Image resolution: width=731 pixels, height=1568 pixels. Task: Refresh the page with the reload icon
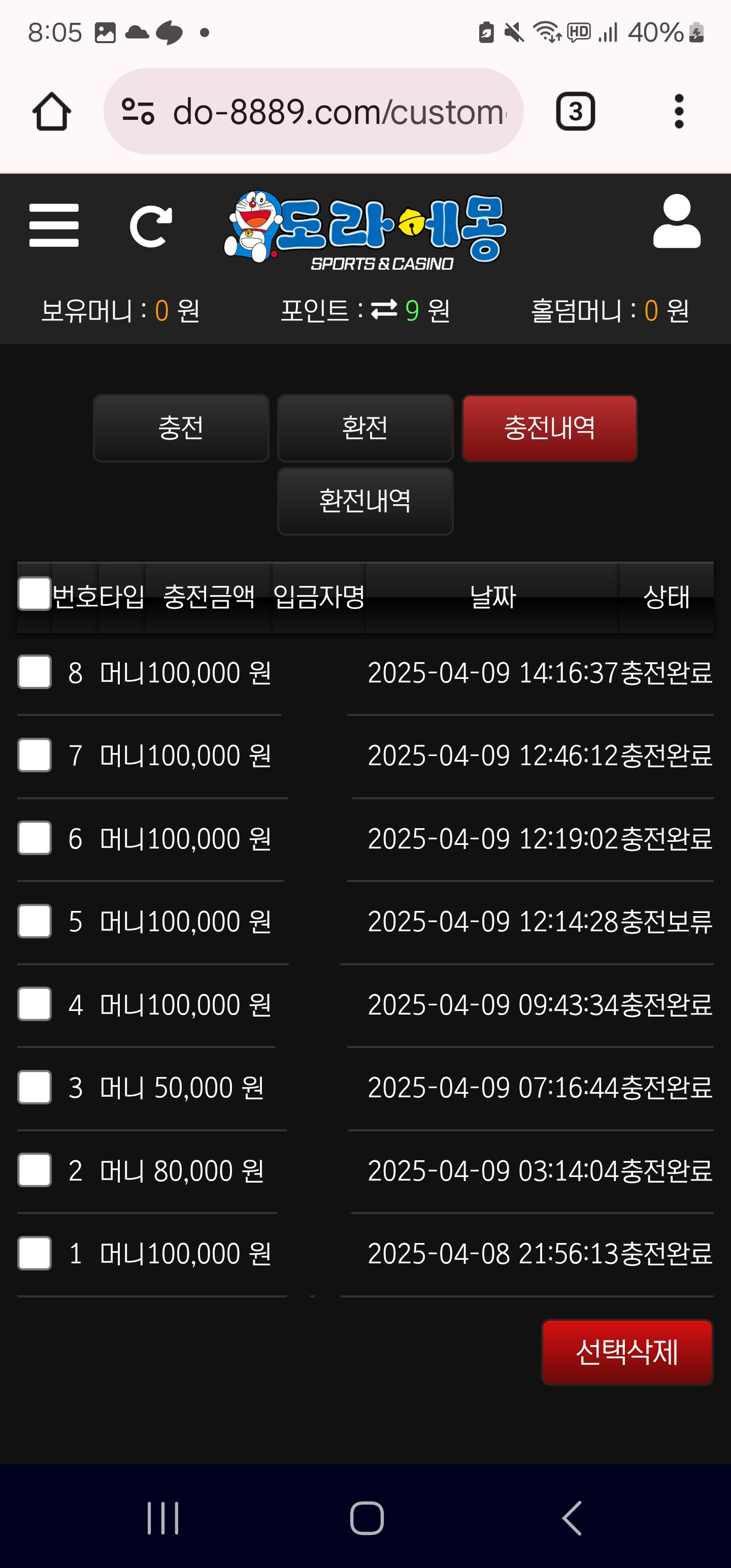point(150,226)
